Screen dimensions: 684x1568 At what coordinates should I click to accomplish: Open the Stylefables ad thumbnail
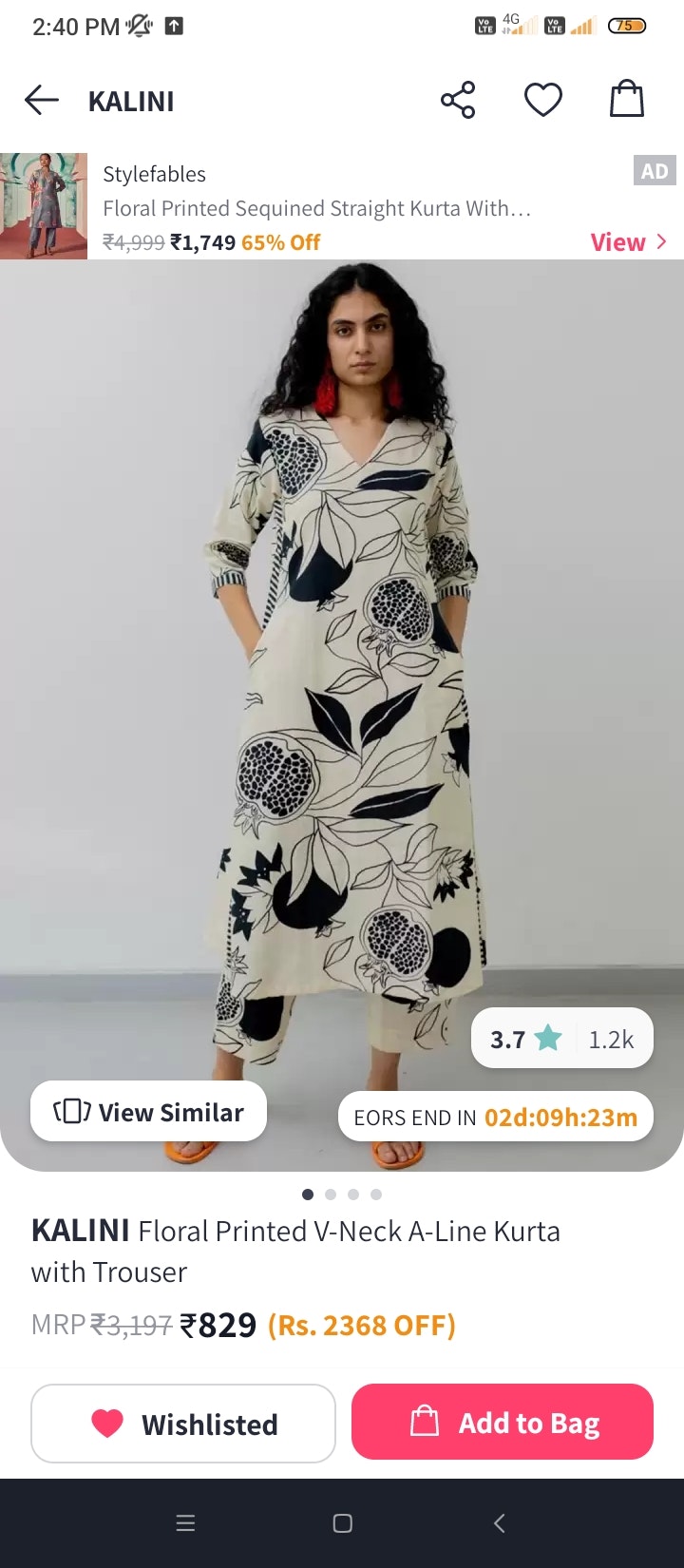tap(44, 206)
